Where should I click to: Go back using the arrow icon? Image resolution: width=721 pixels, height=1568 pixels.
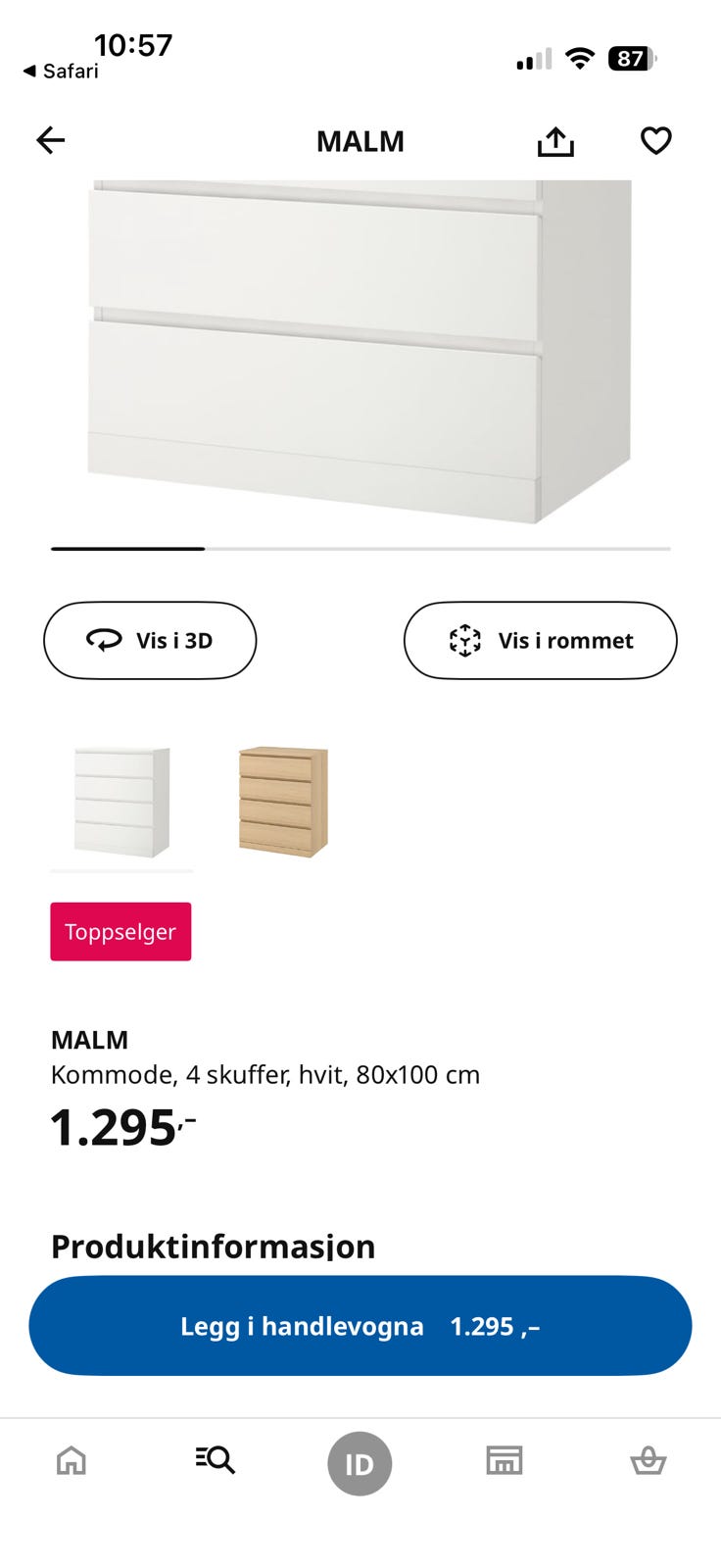pyautogui.click(x=50, y=140)
